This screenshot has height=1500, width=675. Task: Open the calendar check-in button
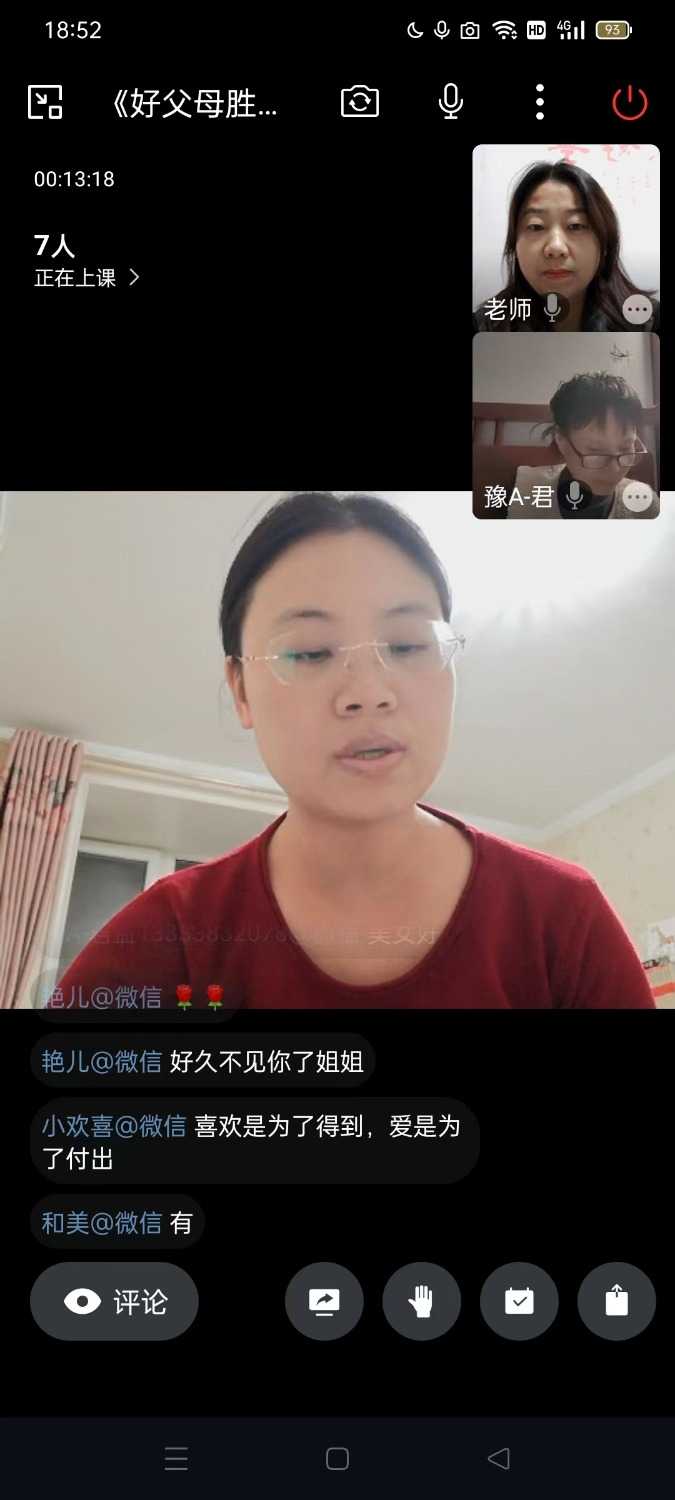(x=519, y=1301)
